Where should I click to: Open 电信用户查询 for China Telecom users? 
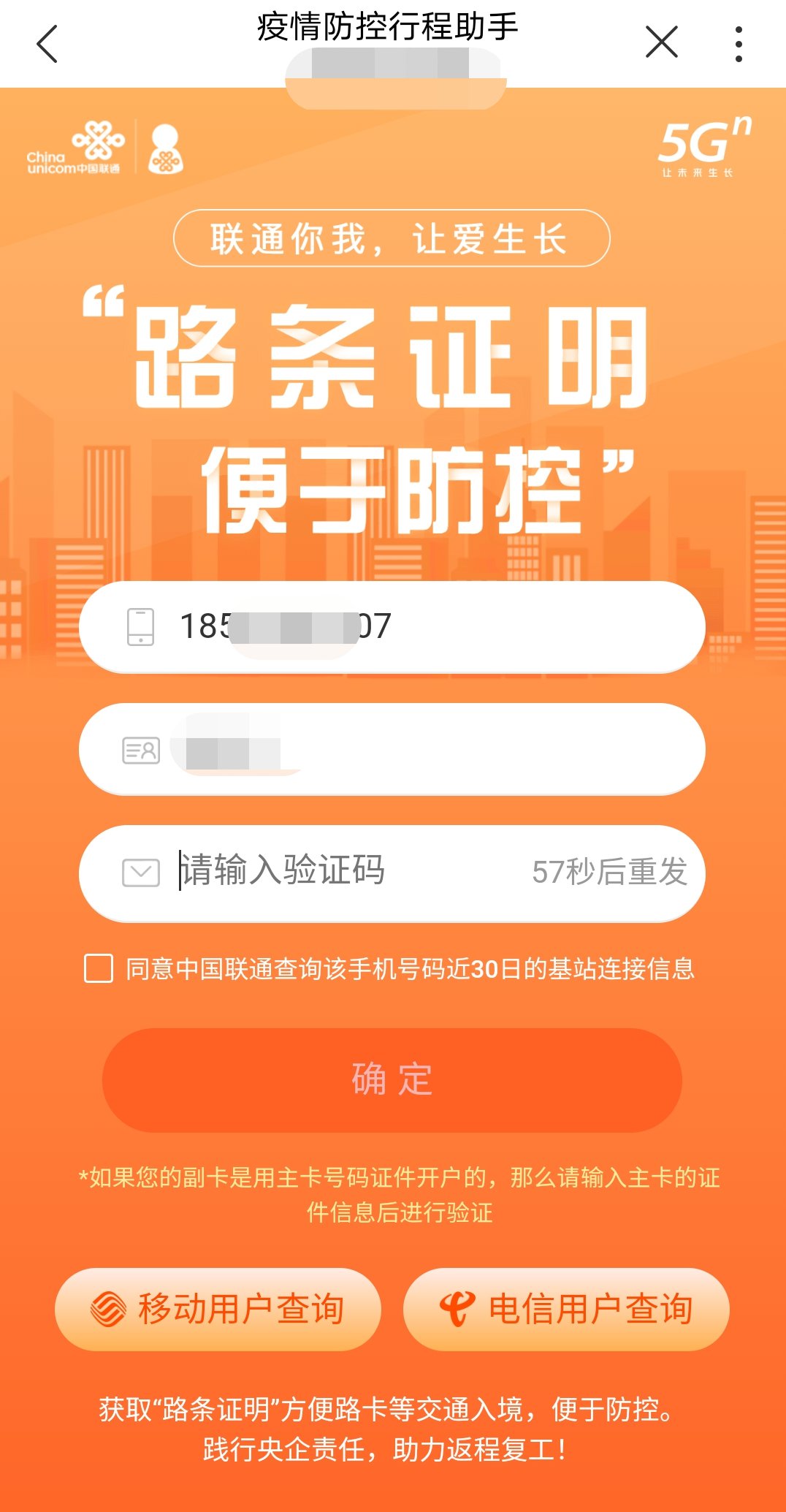click(x=566, y=1309)
